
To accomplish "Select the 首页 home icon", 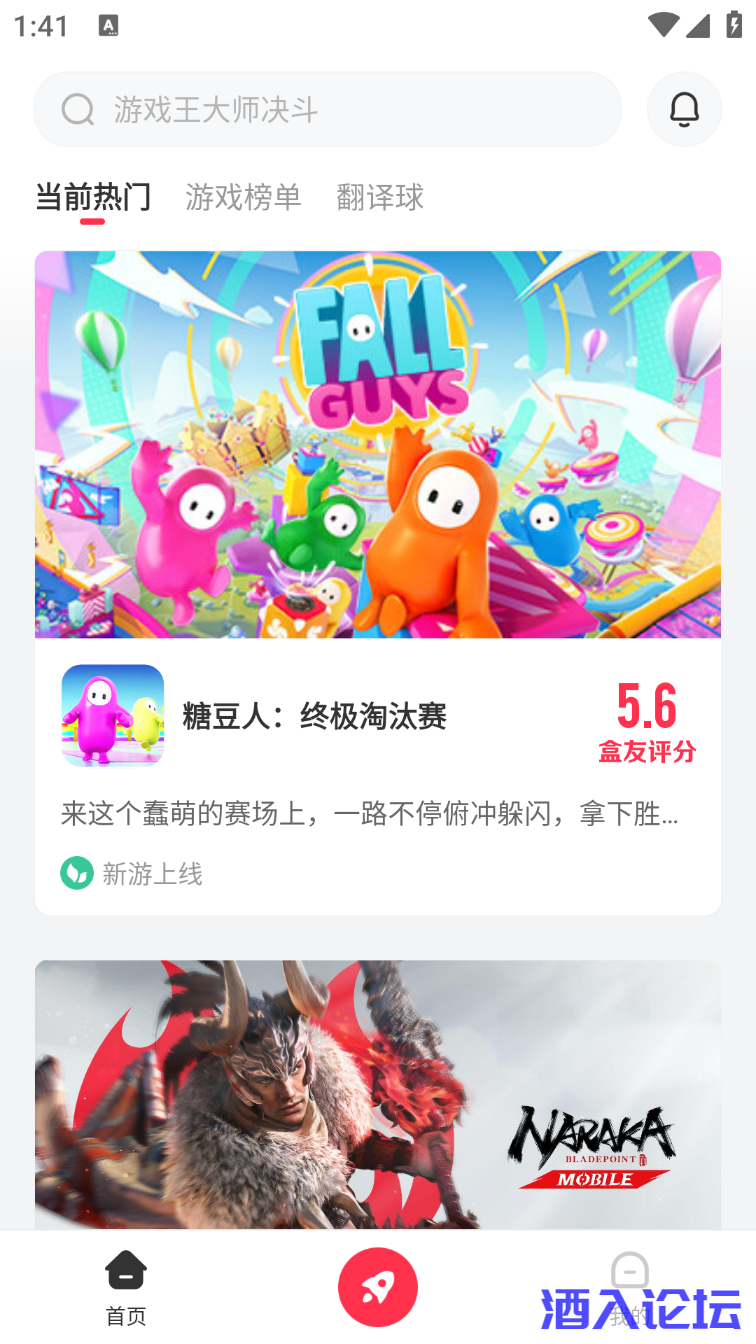I will pyautogui.click(x=123, y=1271).
